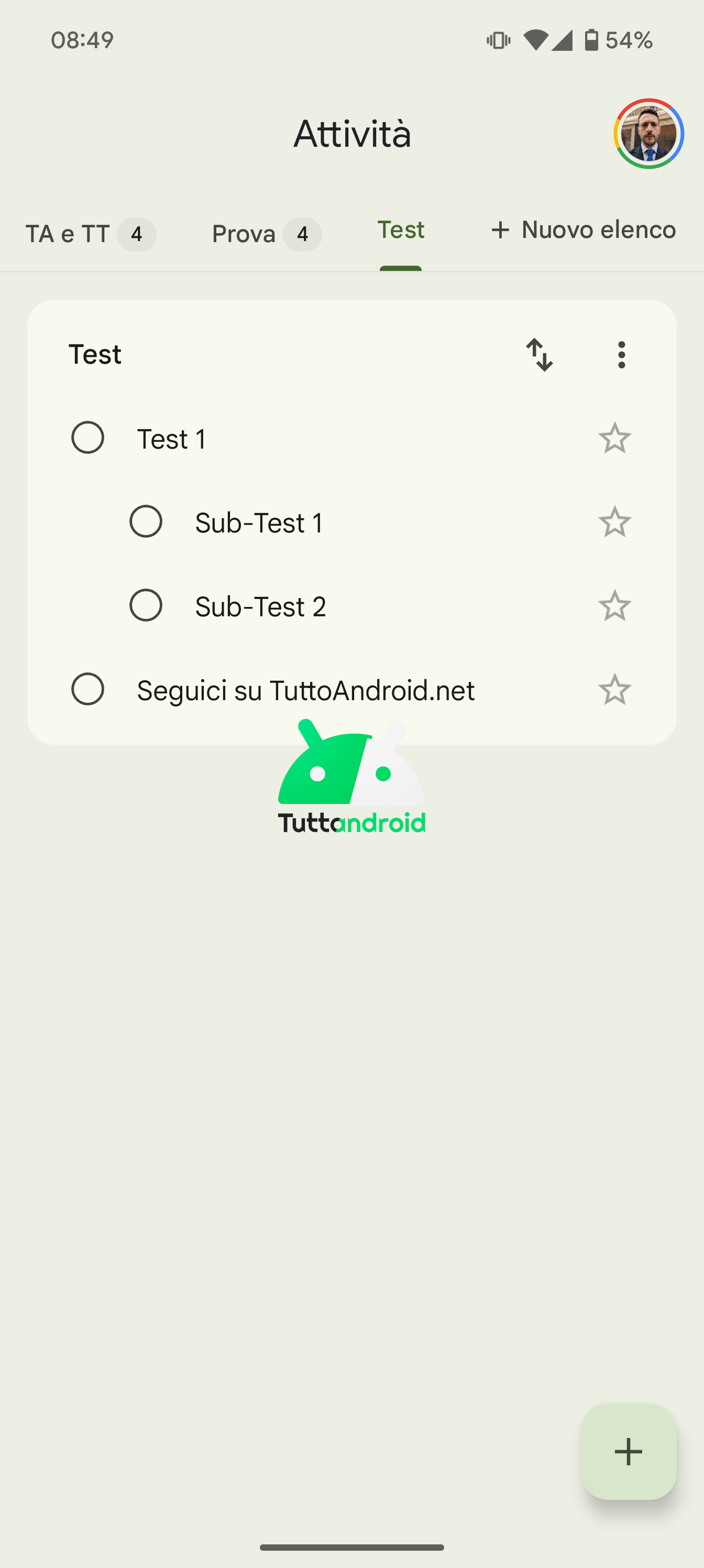Open the Sub-Test 2 task details
Screen dimensions: 704x1568
pyautogui.click(x=260, y=606)
